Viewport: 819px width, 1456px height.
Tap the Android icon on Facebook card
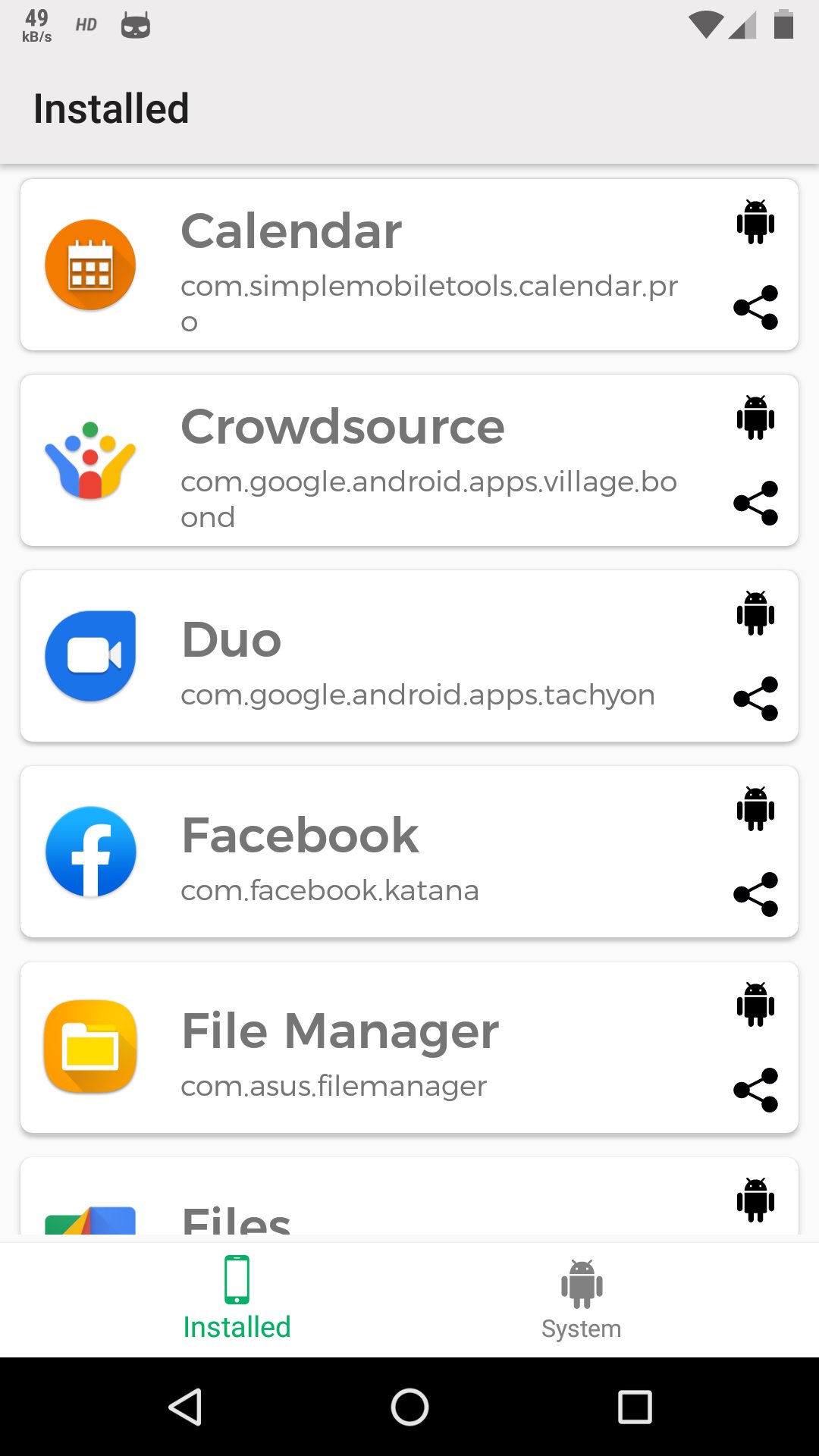755,809
